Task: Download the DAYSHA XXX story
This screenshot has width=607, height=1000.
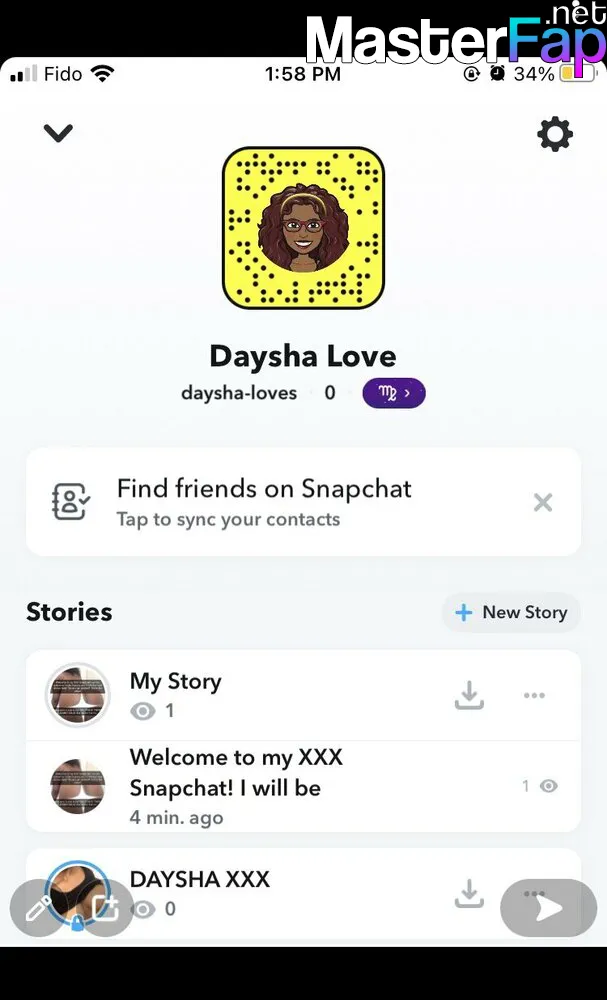Action: pyautogui.click(x=469, y=893)
